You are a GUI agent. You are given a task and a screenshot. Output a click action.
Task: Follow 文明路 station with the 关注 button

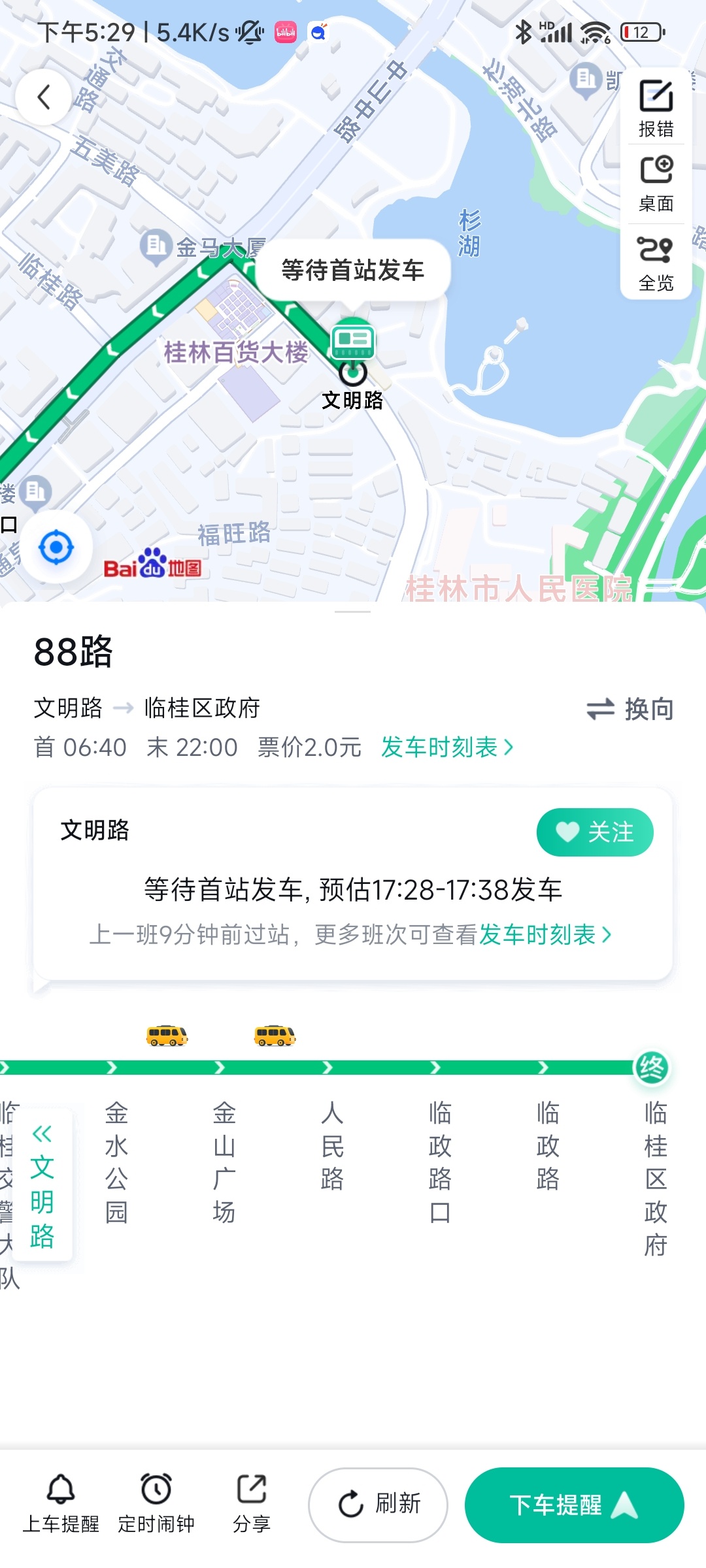[594, 832]
